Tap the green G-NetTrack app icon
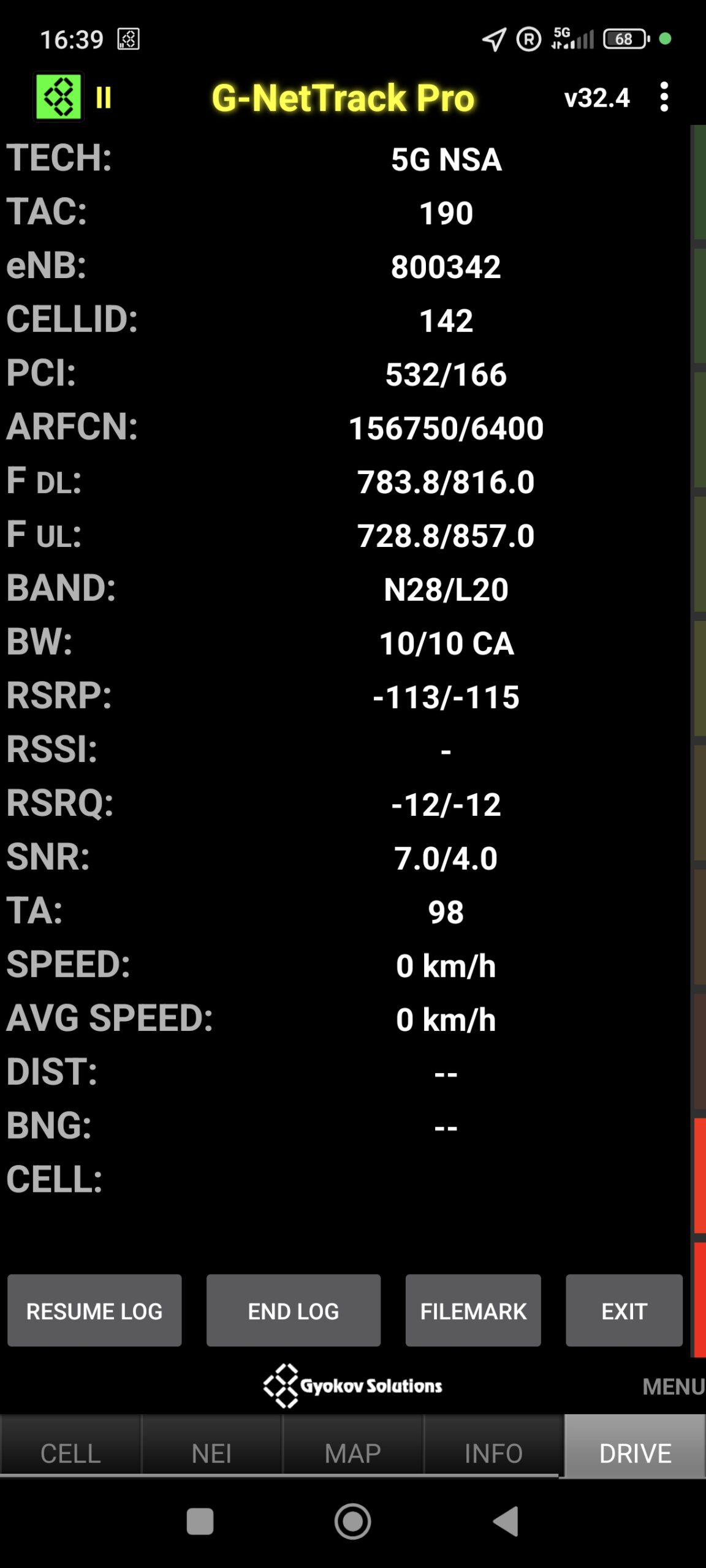The width and height of the screenshot is (706, 1568). 58,97
